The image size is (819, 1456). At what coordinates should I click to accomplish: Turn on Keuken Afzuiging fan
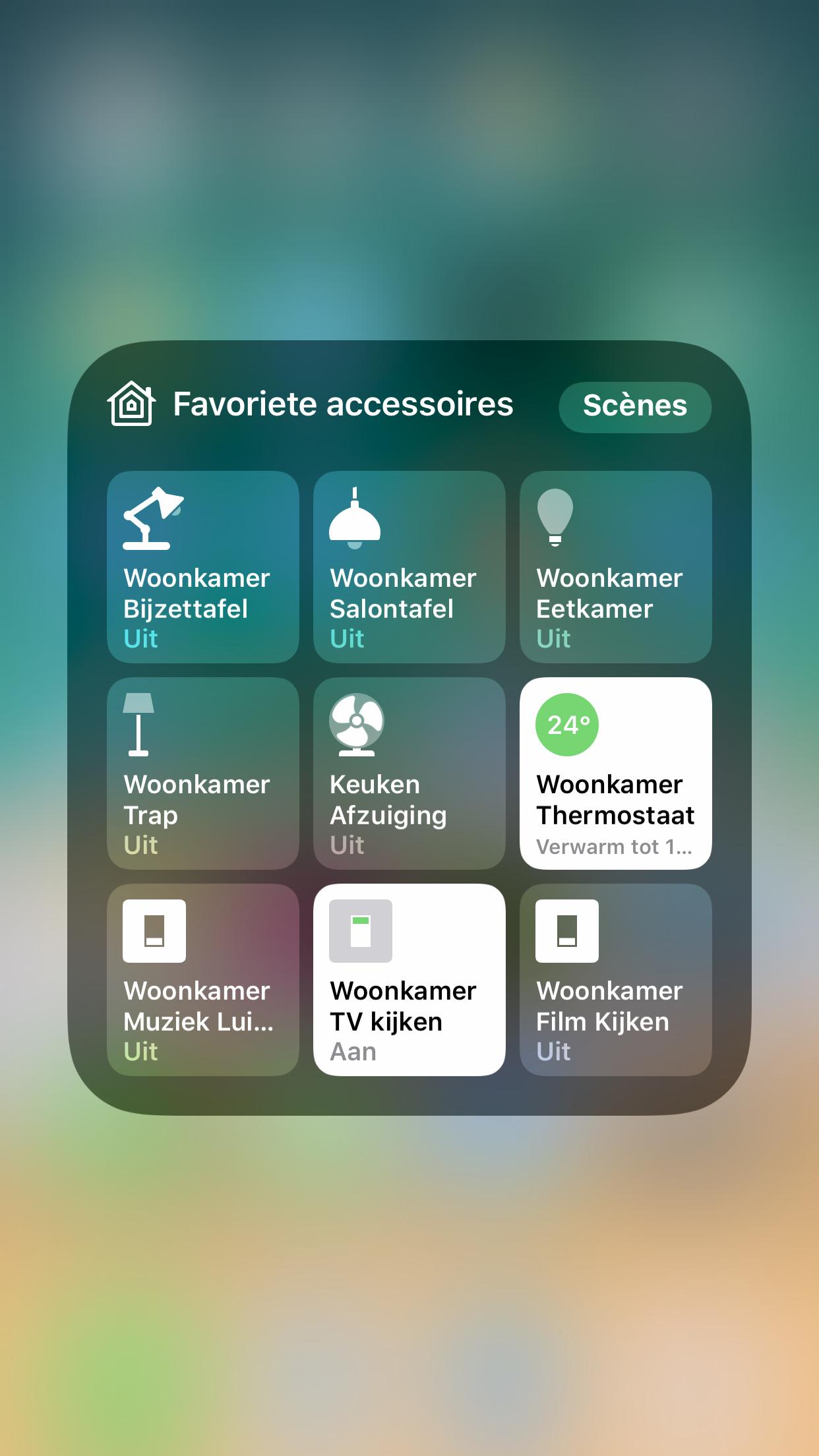409,773
